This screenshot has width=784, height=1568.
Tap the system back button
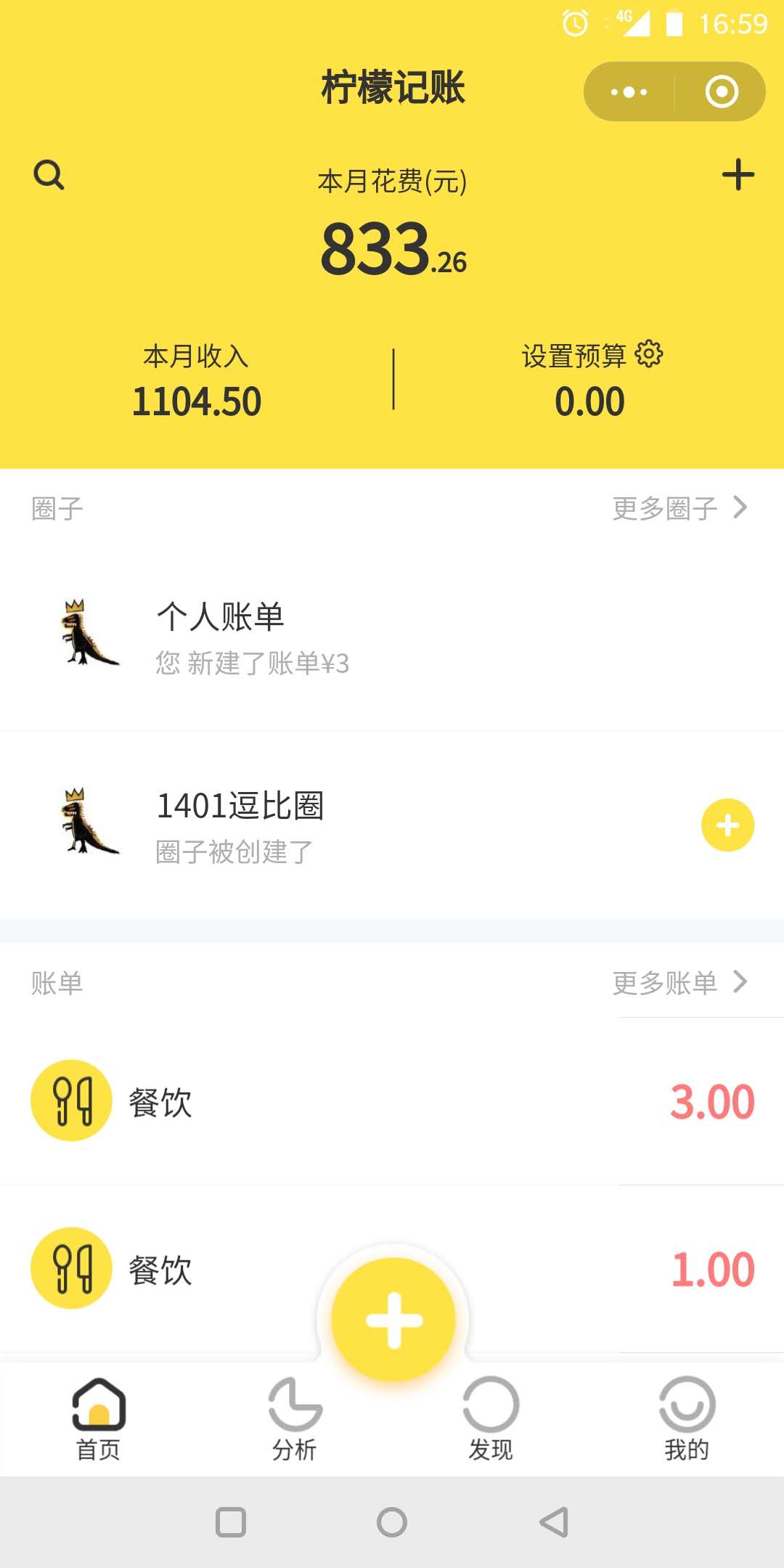tap(554, 1522)
